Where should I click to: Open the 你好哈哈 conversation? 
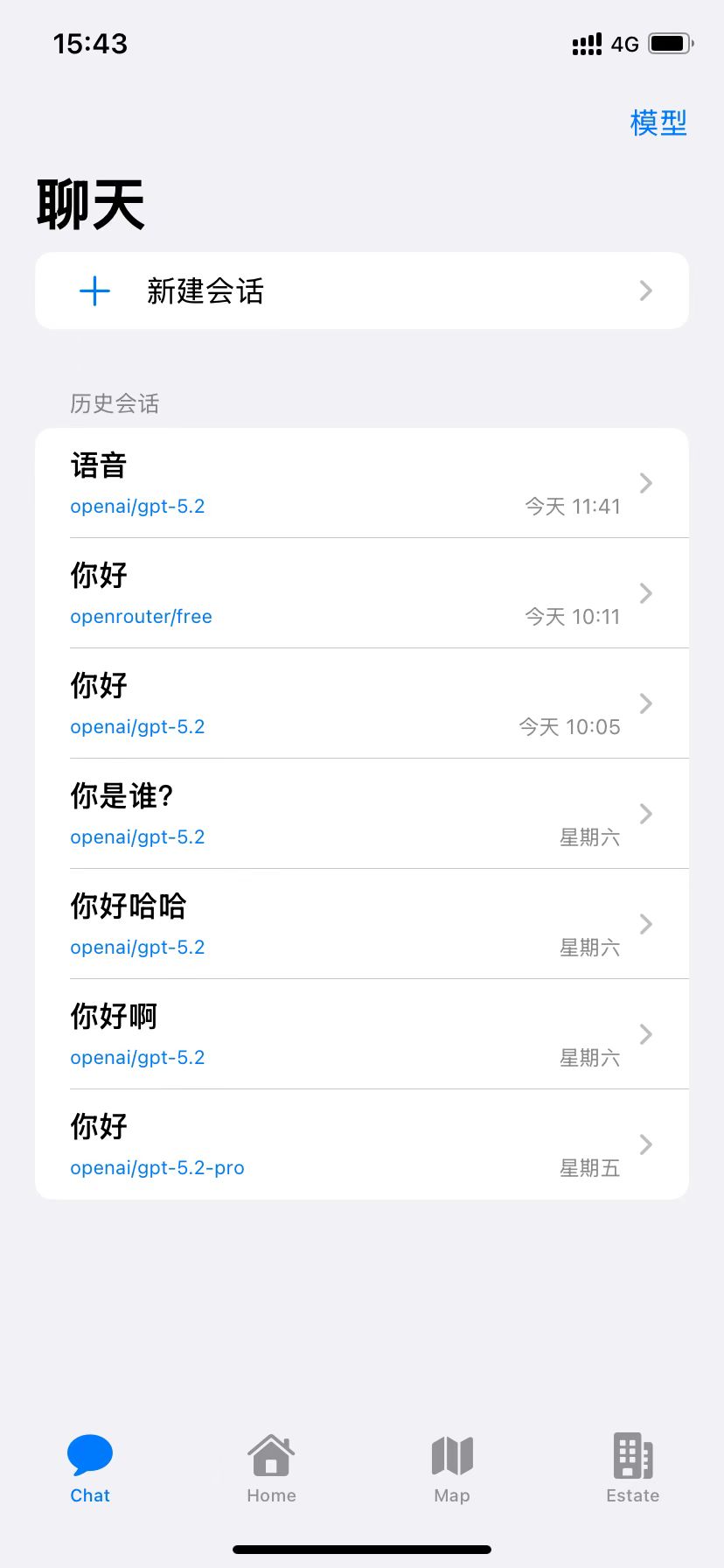point(350,924)
